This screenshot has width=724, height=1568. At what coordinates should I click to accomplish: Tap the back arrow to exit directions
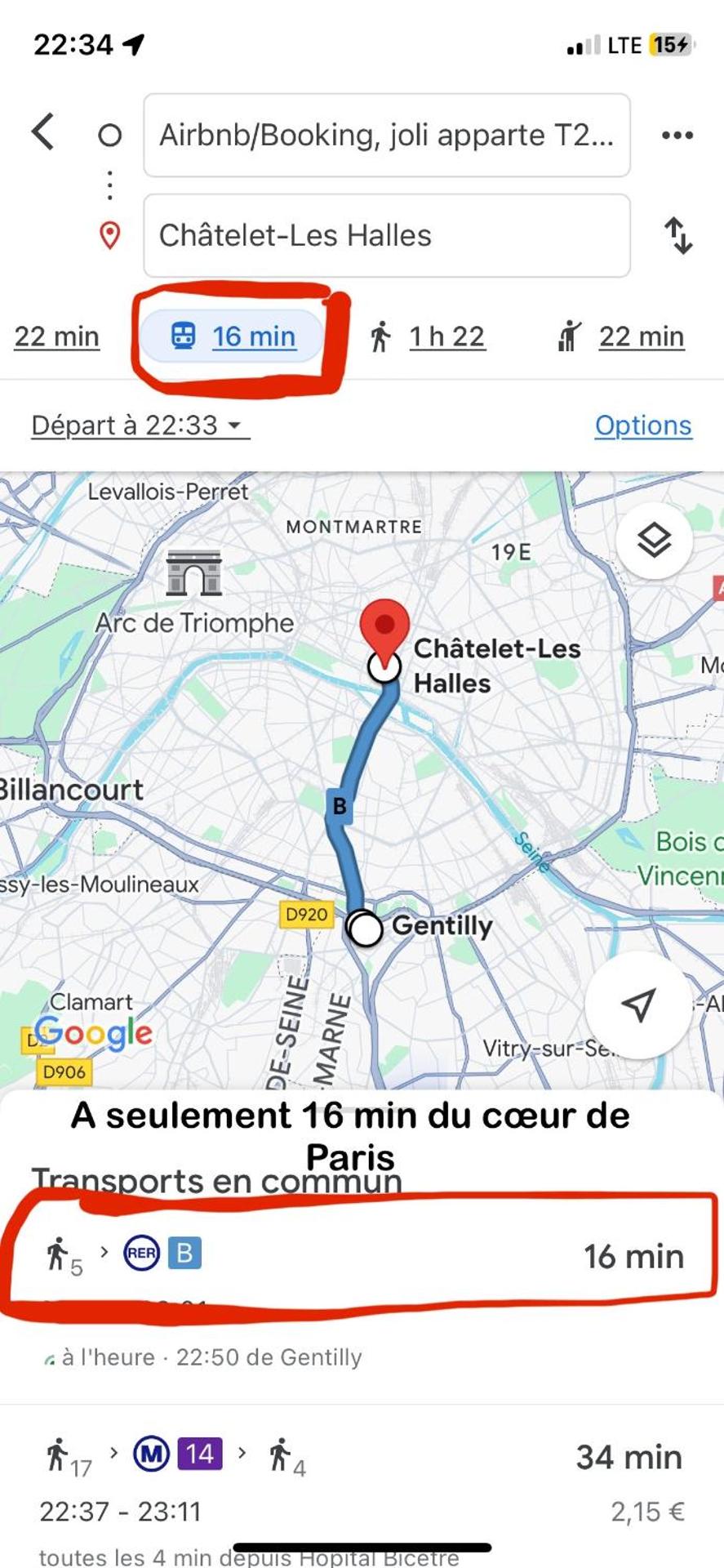pos(42,131)
